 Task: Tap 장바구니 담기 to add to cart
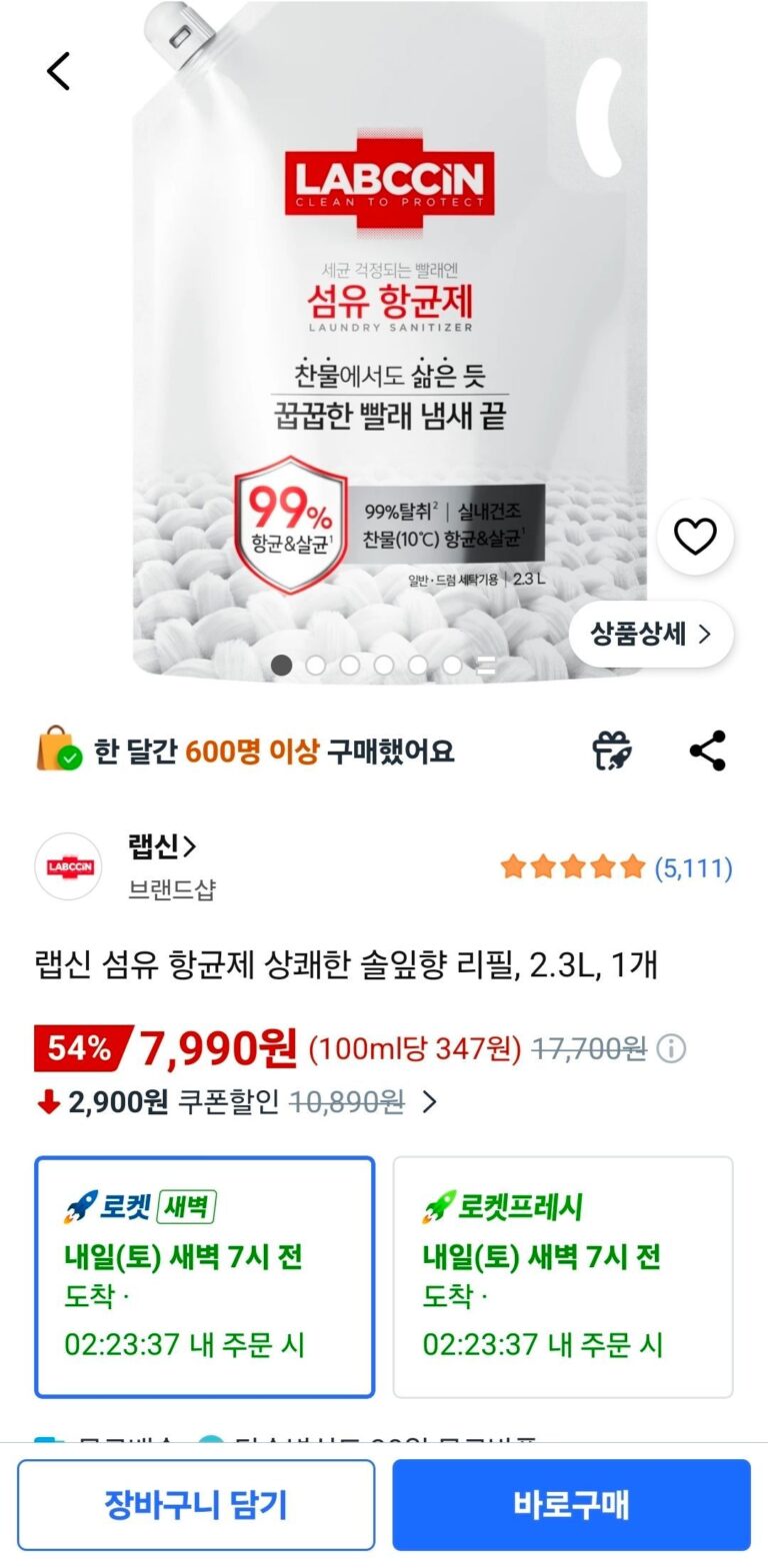pyautogui.click(x=196, y=1505)
